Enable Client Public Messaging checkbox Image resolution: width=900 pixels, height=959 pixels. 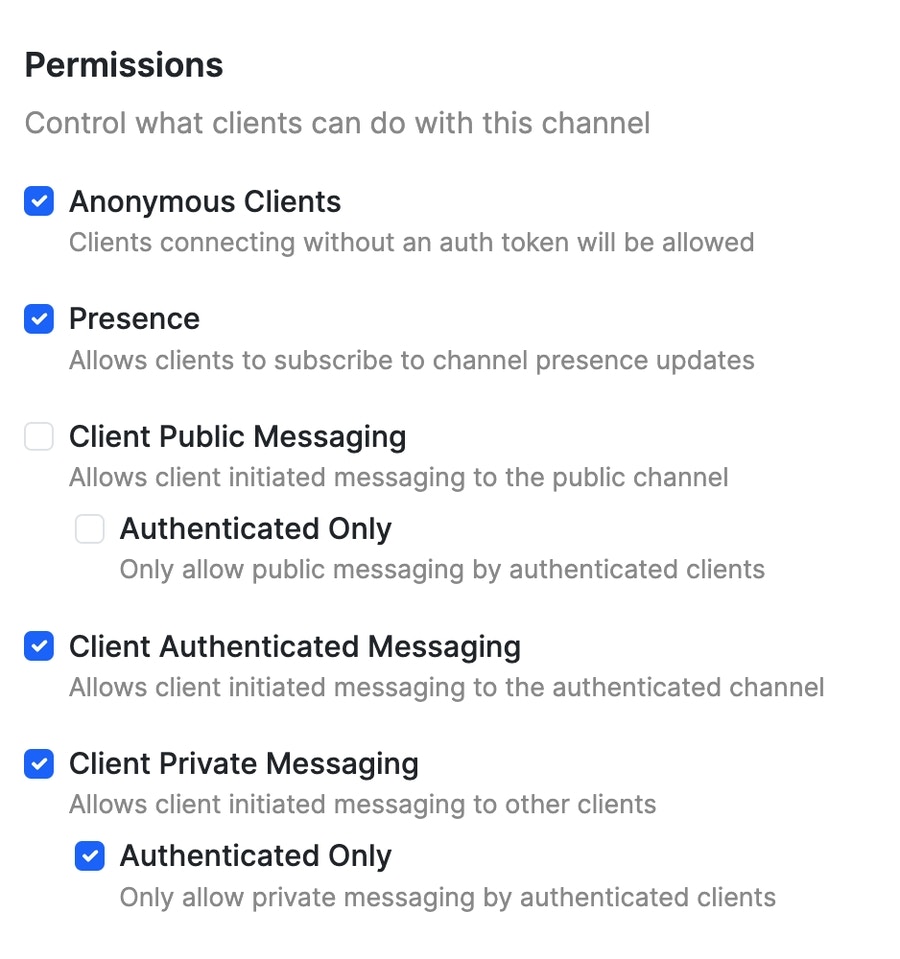(x=39, y=437)
